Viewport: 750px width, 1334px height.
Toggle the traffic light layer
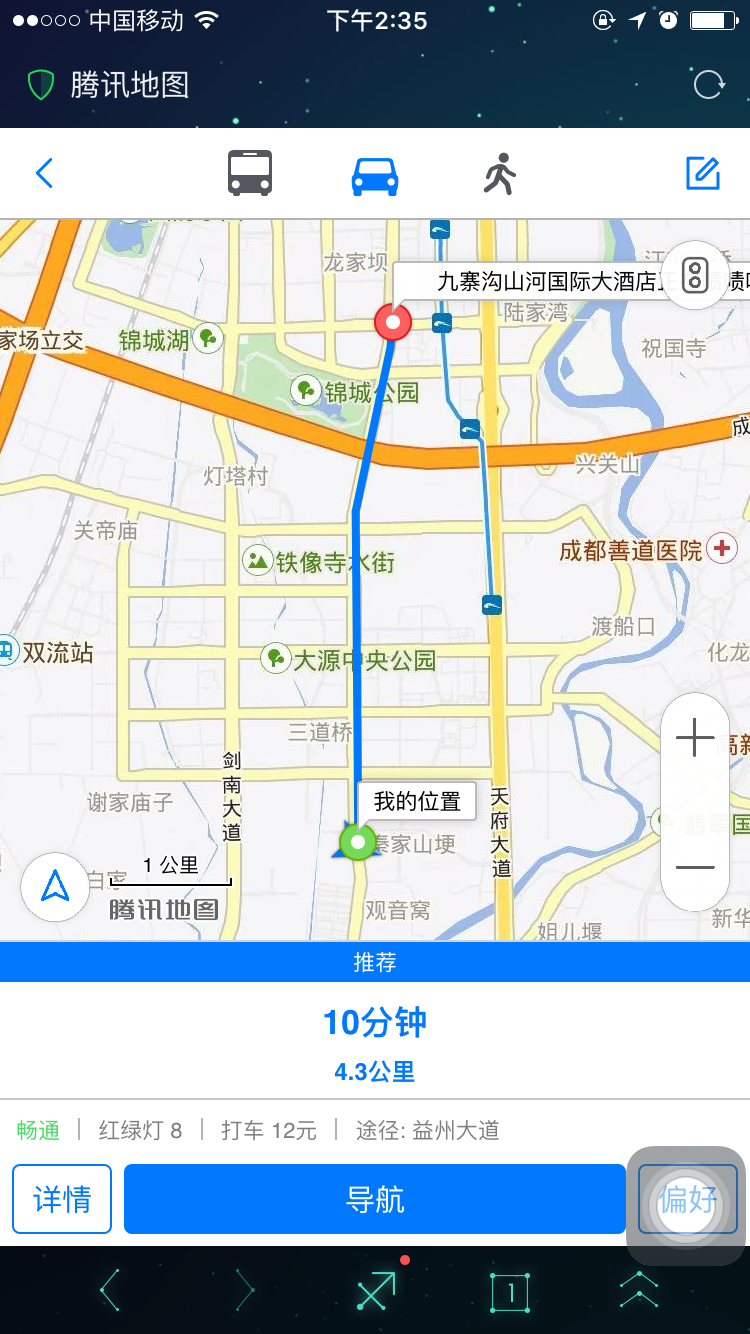[x=694, y=274]
